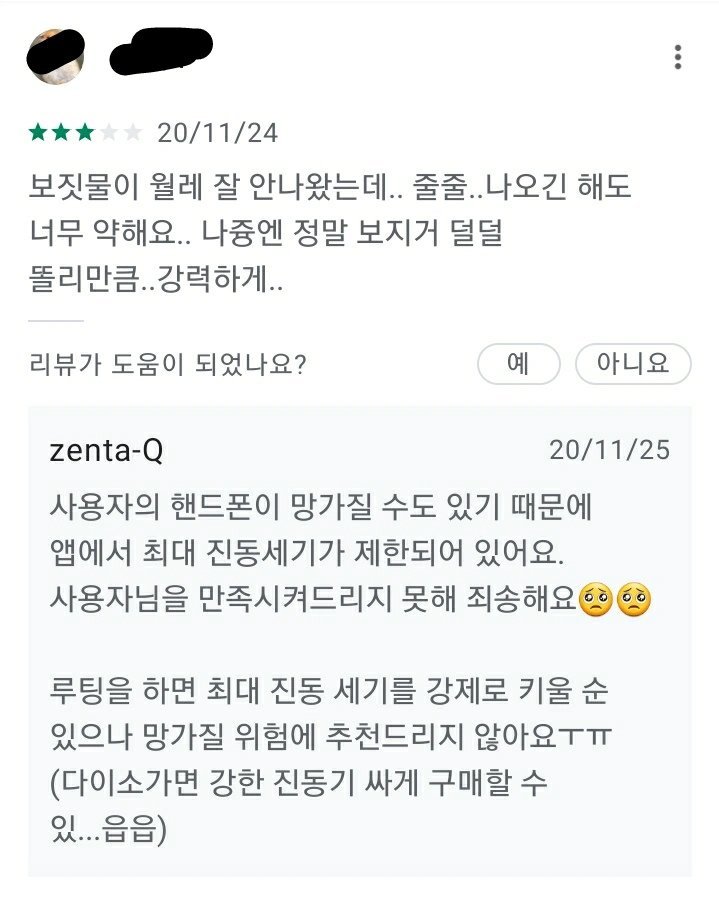Mark review not helpful with 아니요
Screen dimensions: 719x915
(632, 364)
